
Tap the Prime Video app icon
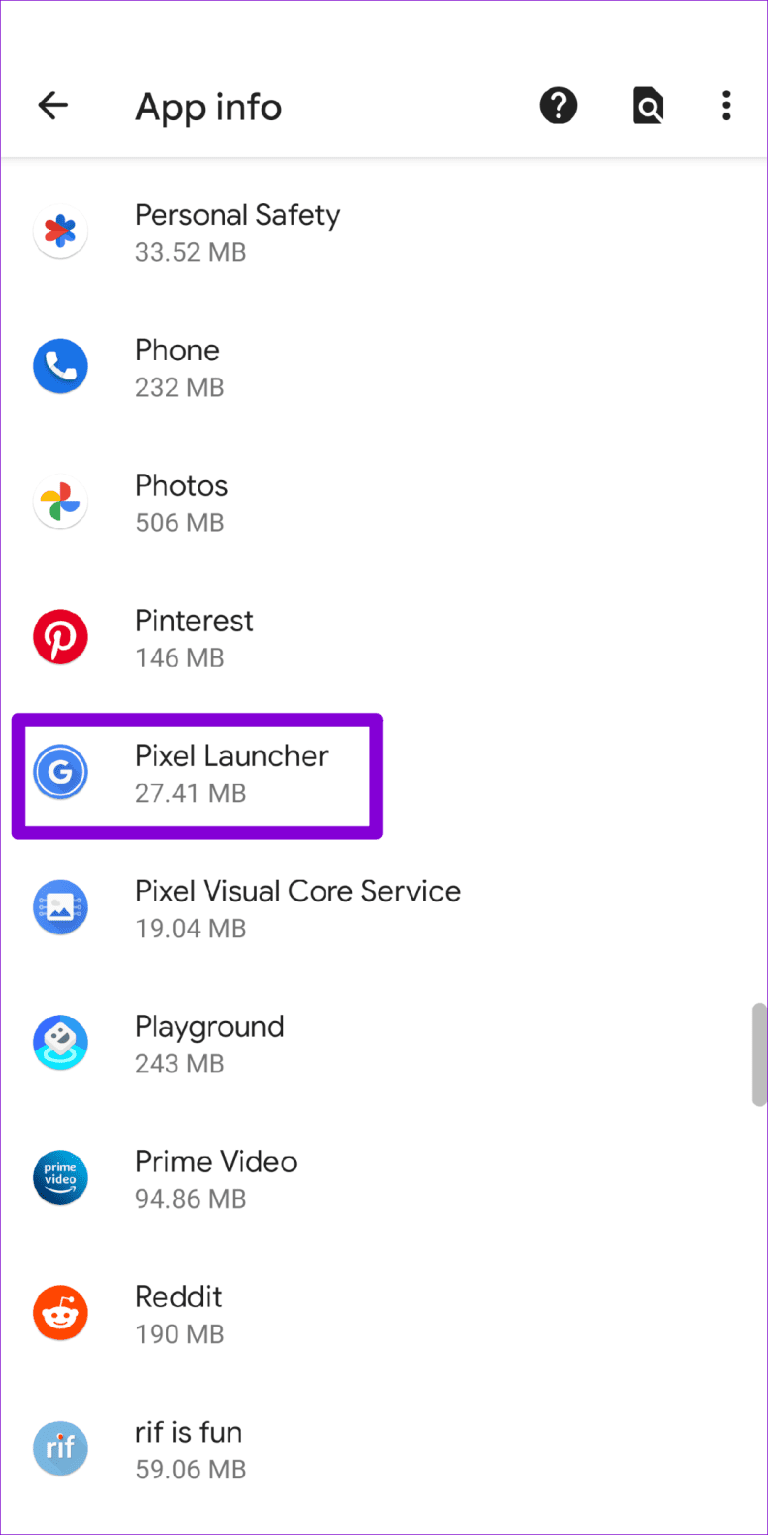click(60, 1177)
